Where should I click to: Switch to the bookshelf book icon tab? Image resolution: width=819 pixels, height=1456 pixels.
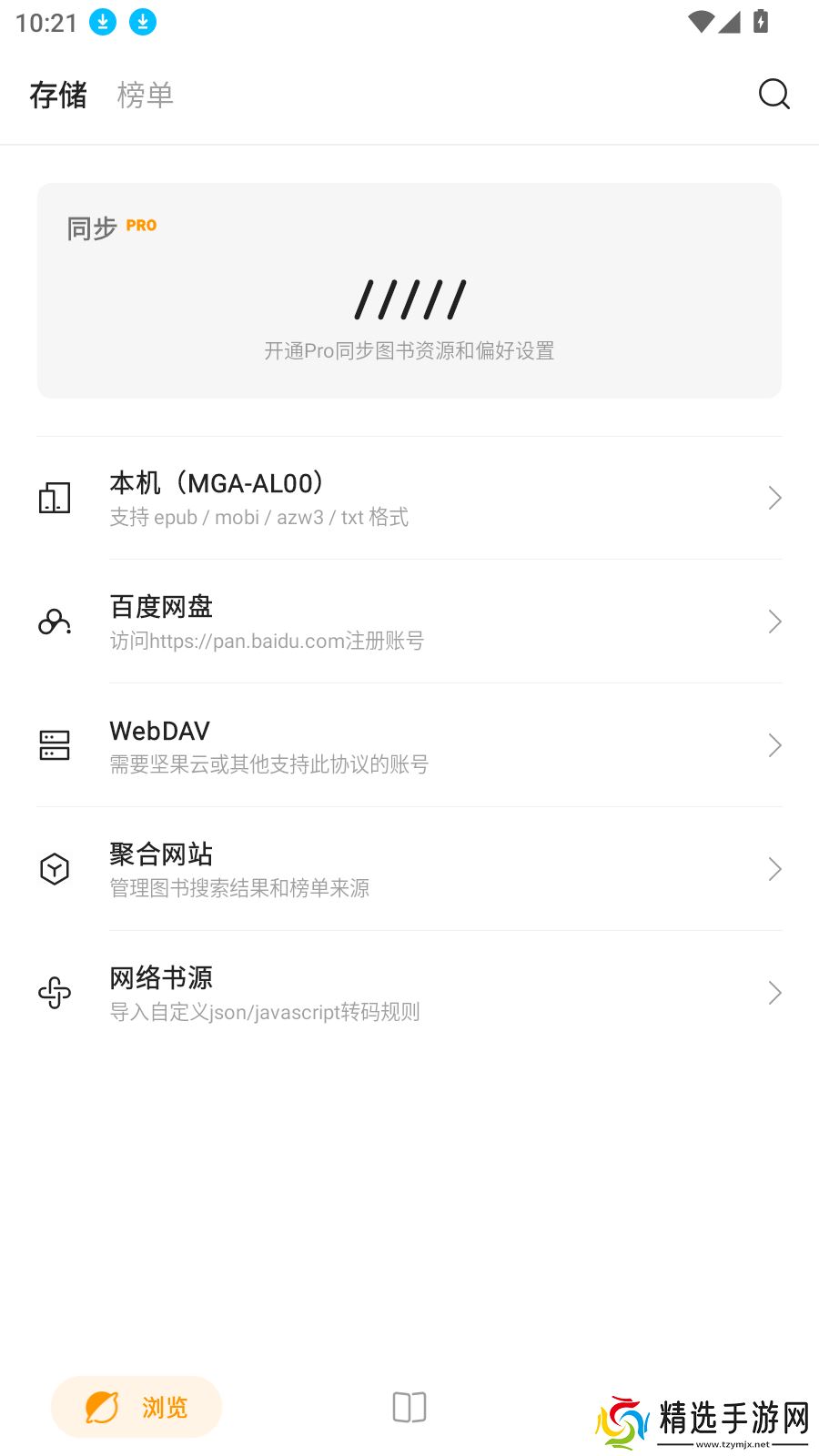click(409, 1407)
